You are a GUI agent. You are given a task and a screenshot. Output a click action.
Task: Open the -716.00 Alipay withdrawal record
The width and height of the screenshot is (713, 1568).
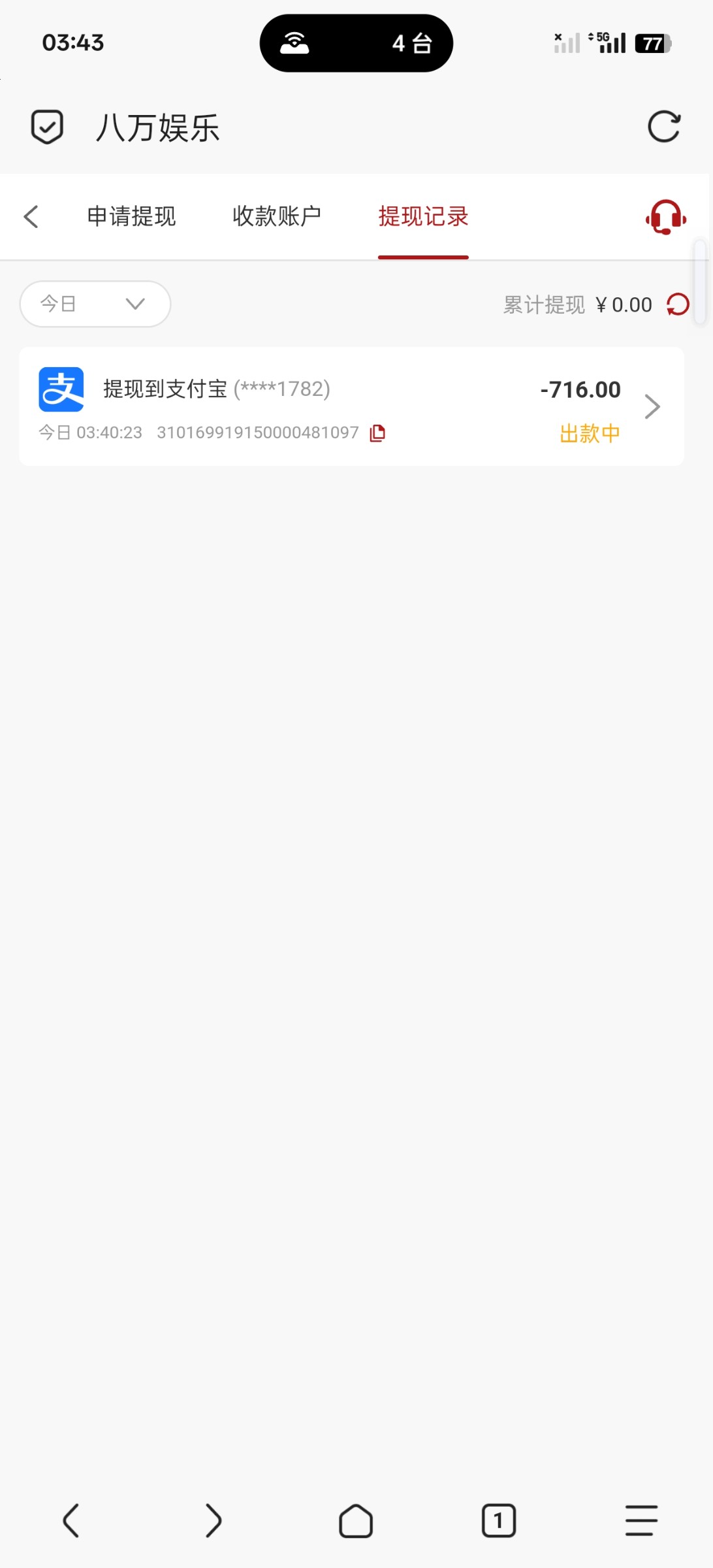(351, 406)
